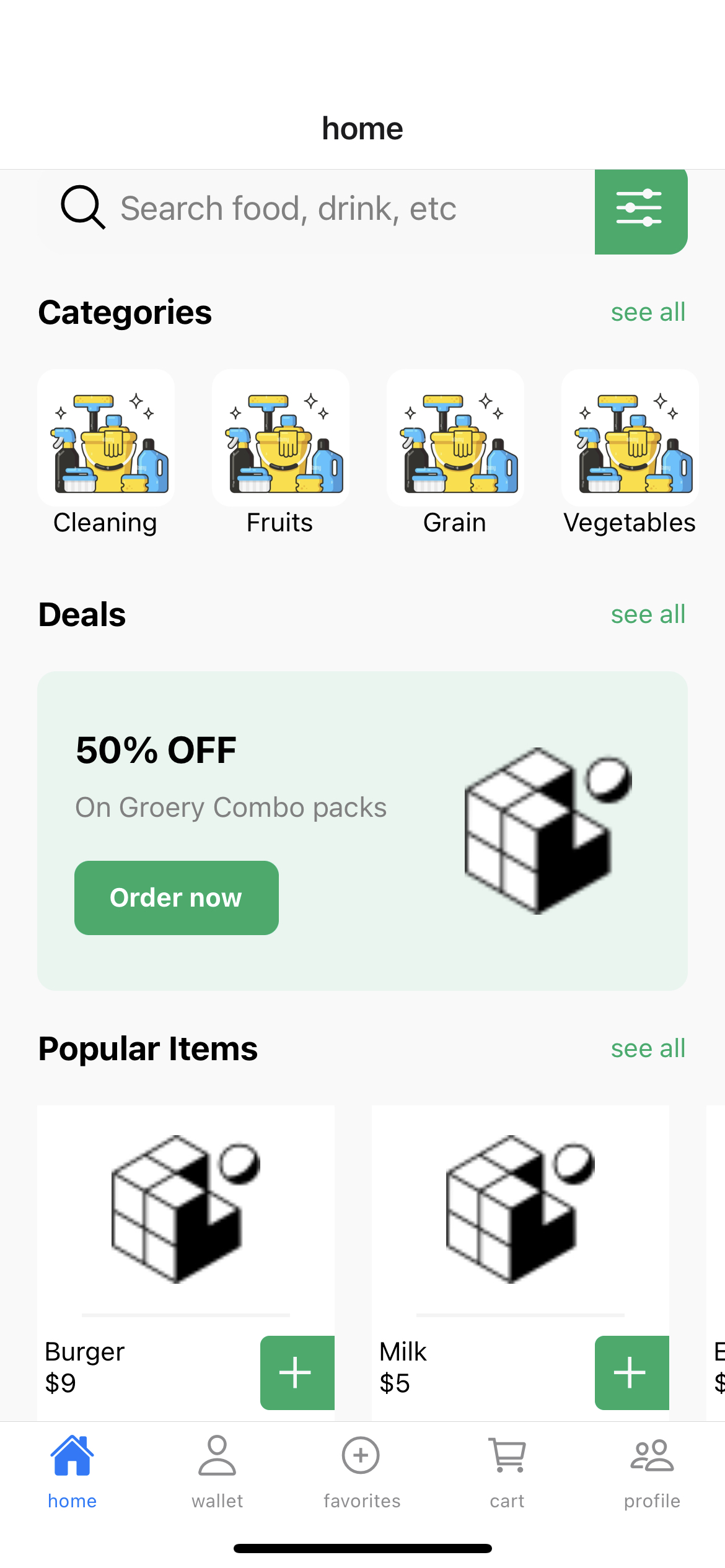725x1568 pixels.
Task: Open see all next to Deals
Action: click(648, 614)
